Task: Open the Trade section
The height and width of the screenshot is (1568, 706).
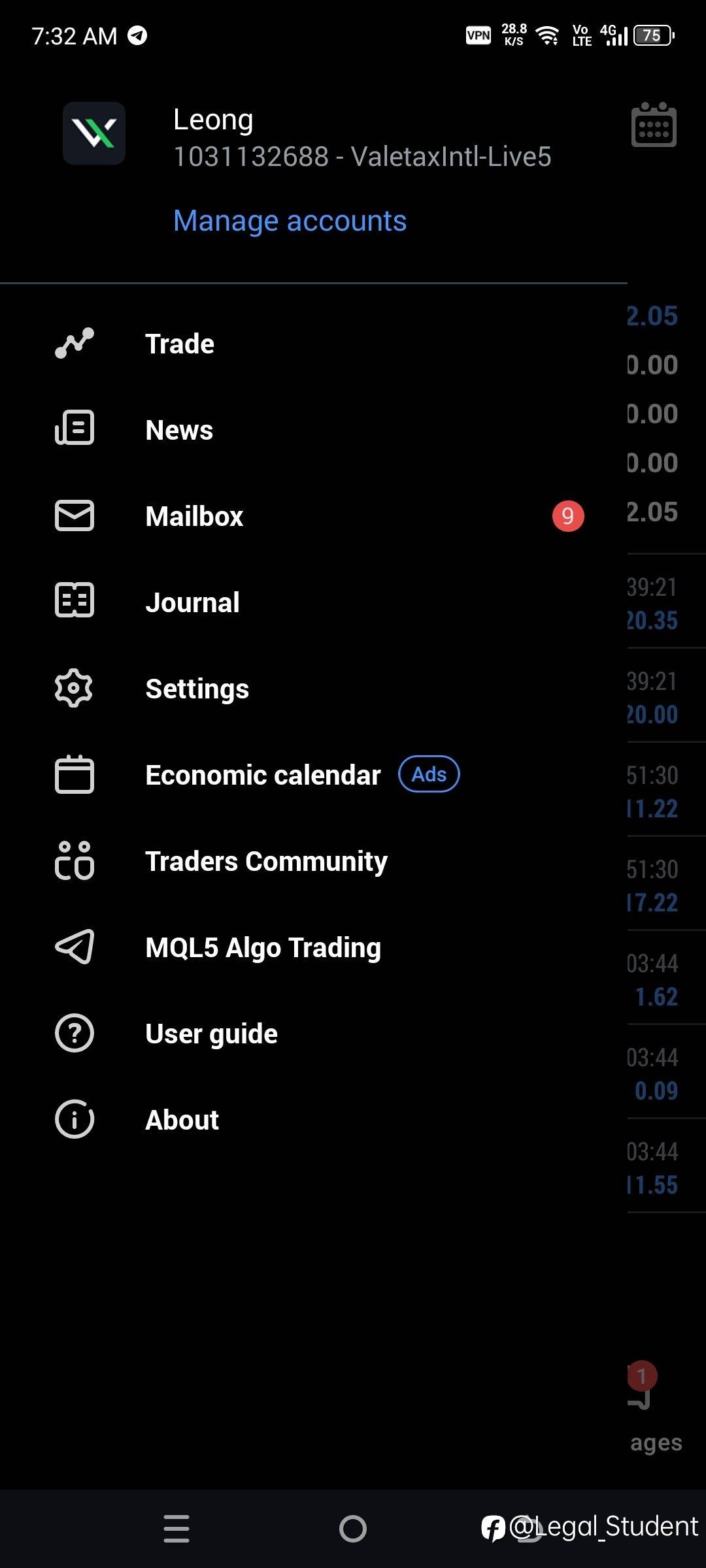Action: [314, 344]
